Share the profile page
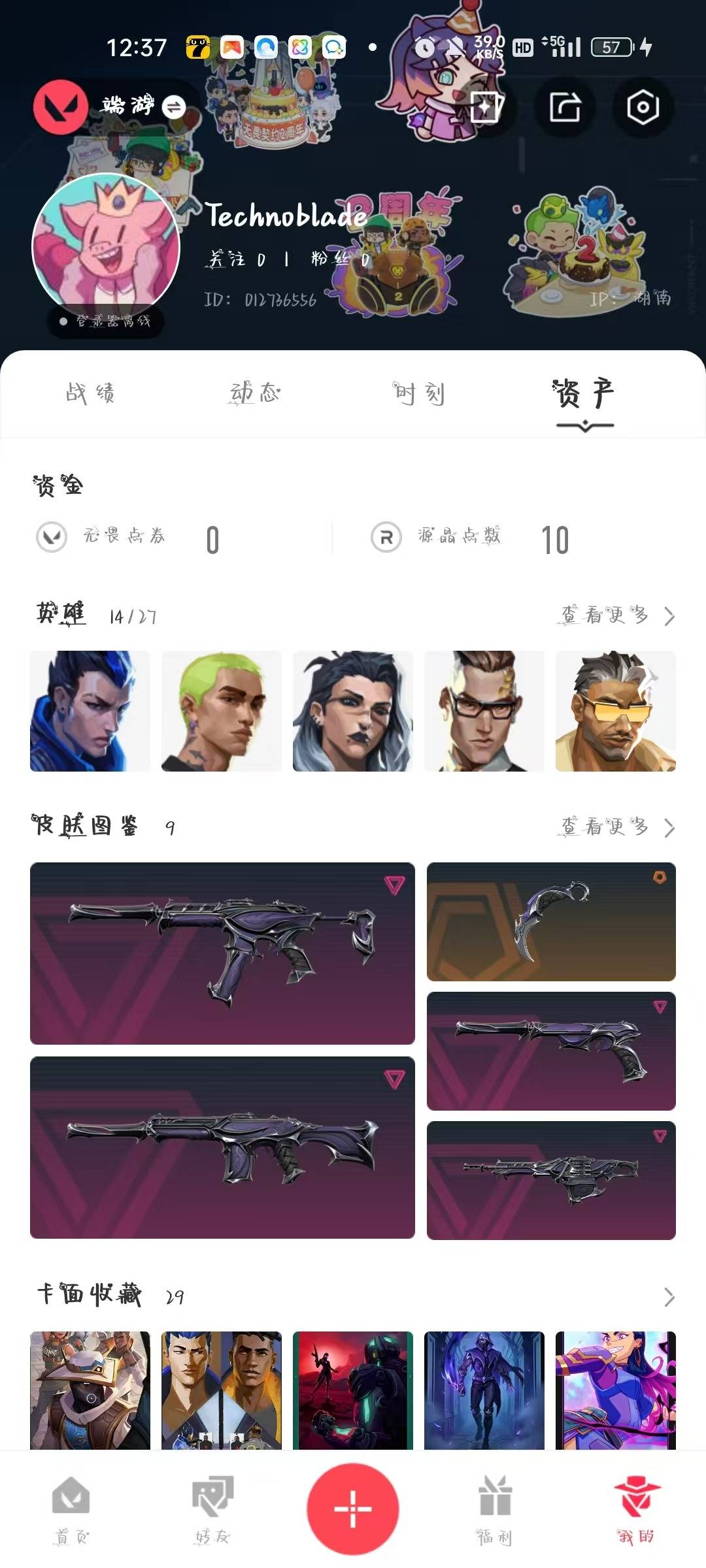The image size is (706, 1568). click(x=565, y=107)
